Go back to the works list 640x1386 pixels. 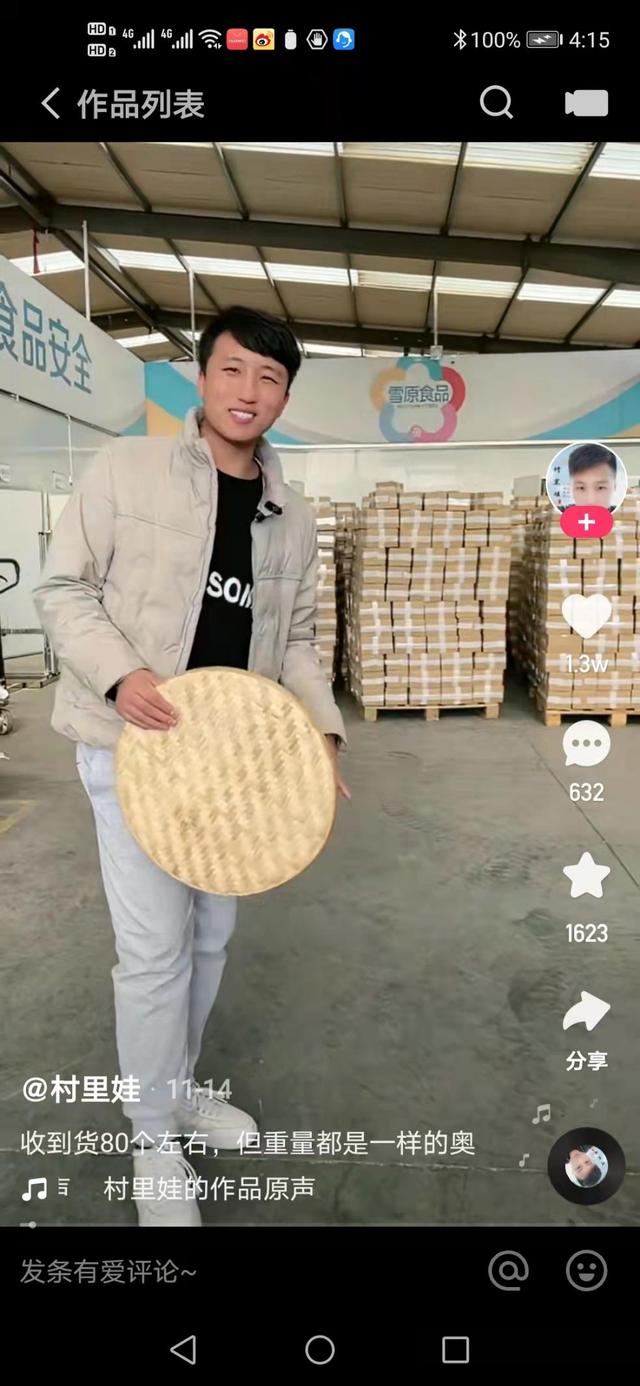(x=50, y=103)
